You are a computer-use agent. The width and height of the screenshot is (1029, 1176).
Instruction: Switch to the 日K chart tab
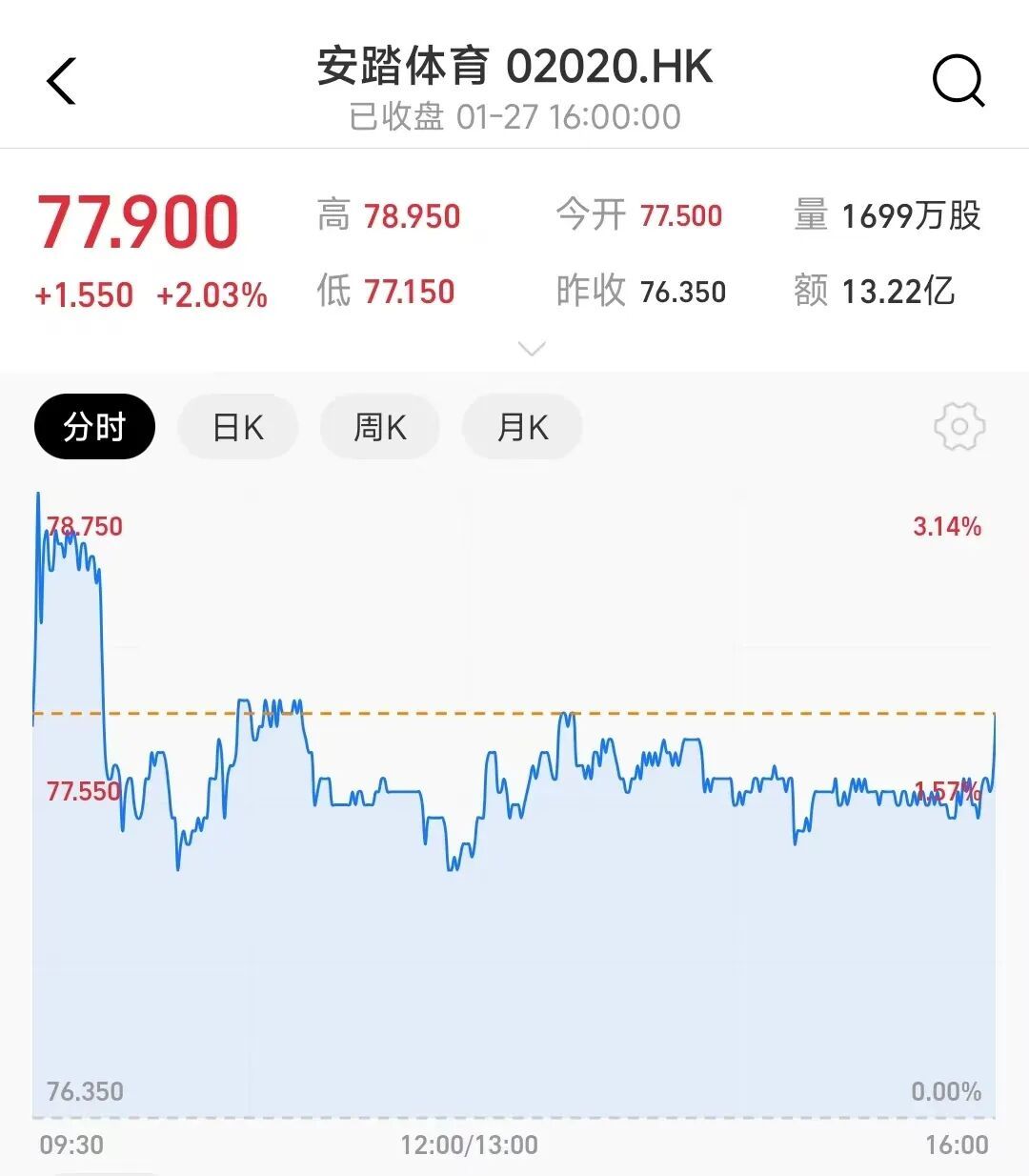[238, 427]
